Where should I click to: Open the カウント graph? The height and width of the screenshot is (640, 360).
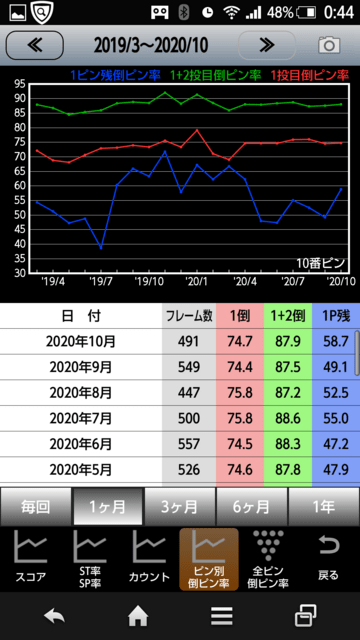[149, 559]
